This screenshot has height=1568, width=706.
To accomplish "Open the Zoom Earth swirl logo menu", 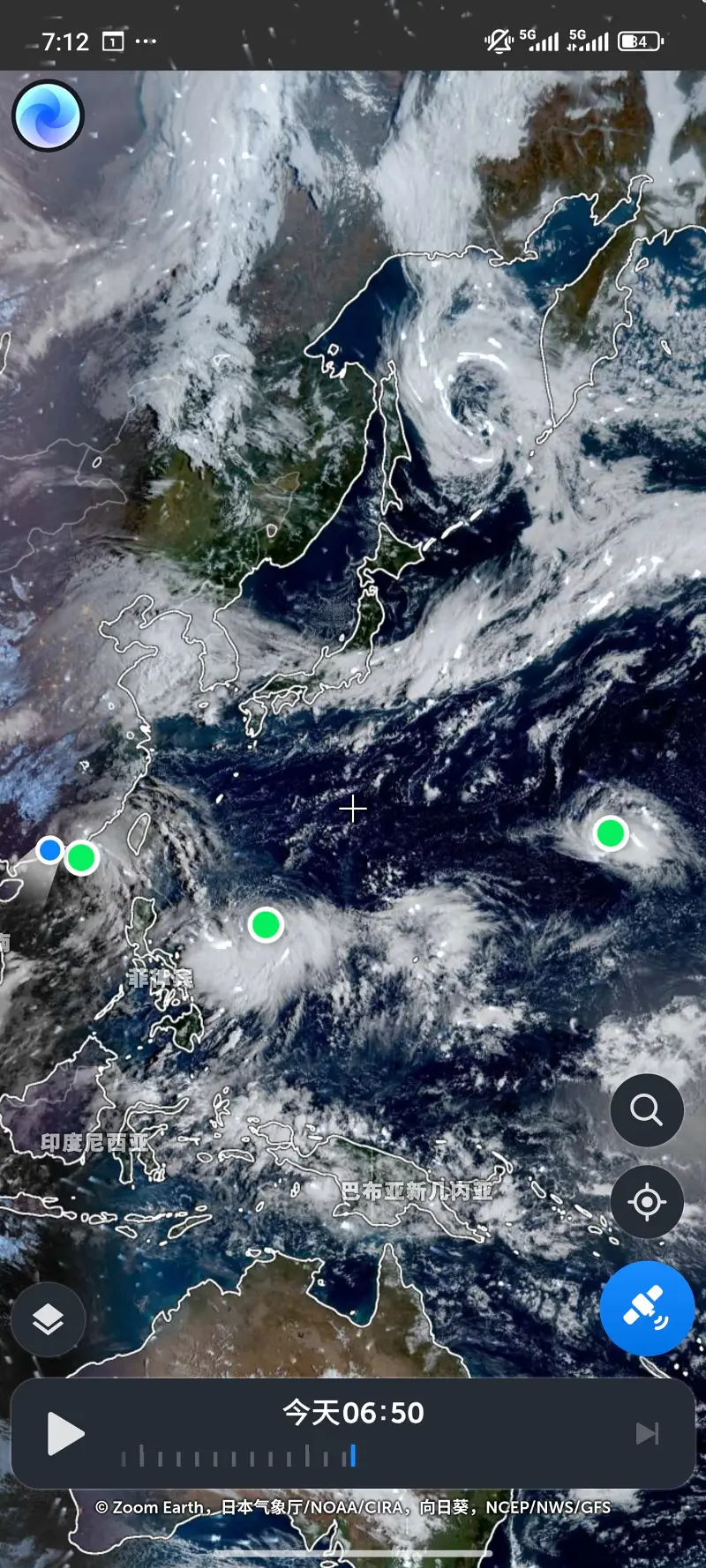I will pyautogui.click(x=48, y=116).
